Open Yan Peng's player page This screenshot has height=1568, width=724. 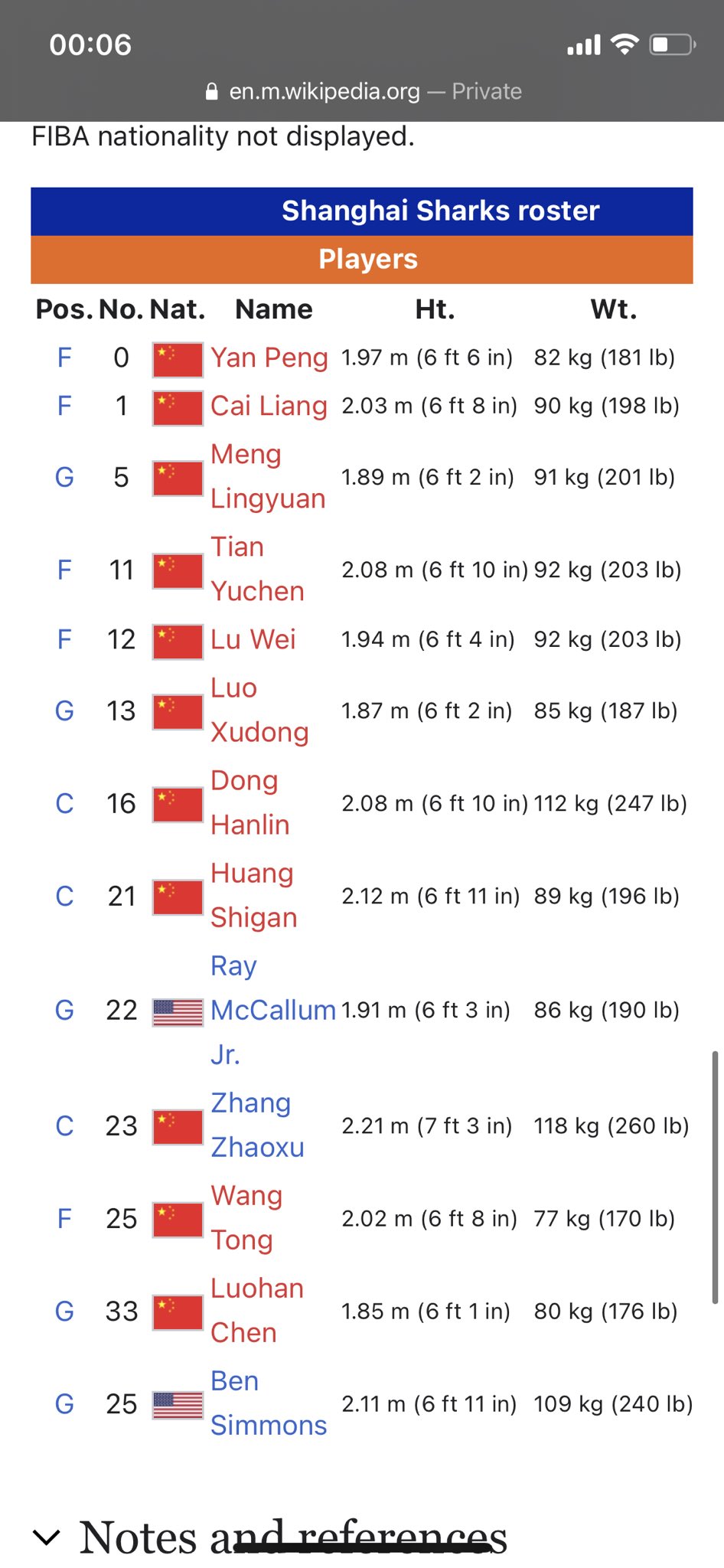269,358
